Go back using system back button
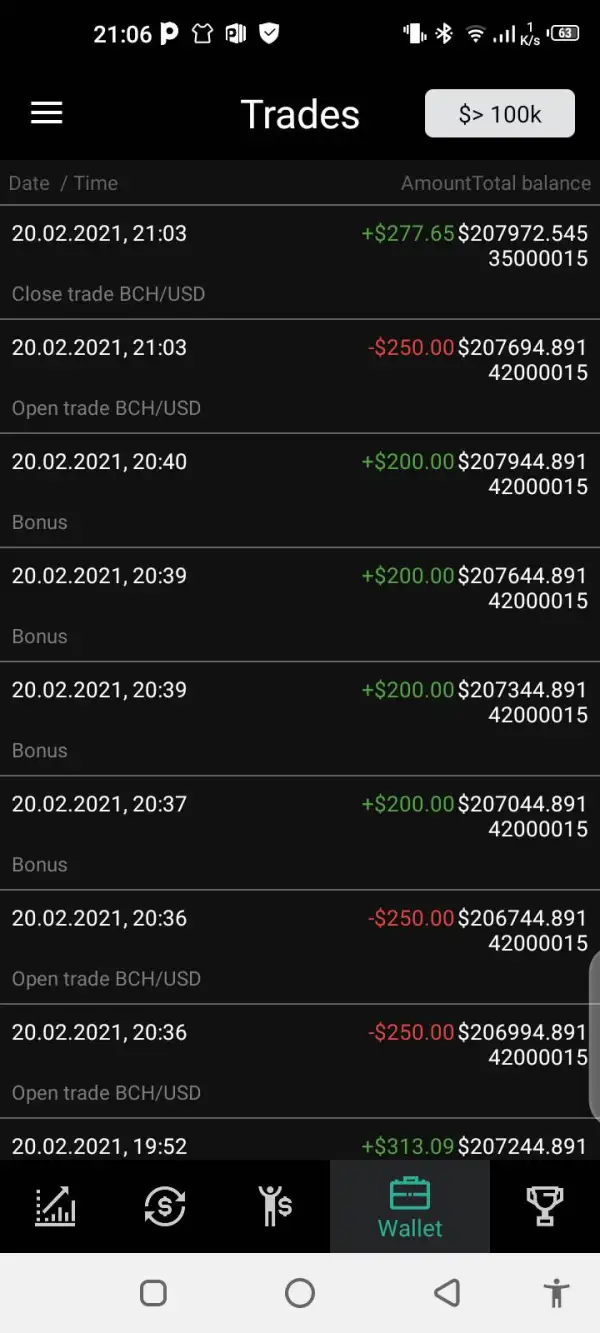The image size is (600, 1333). click(x=447, y=1293)
